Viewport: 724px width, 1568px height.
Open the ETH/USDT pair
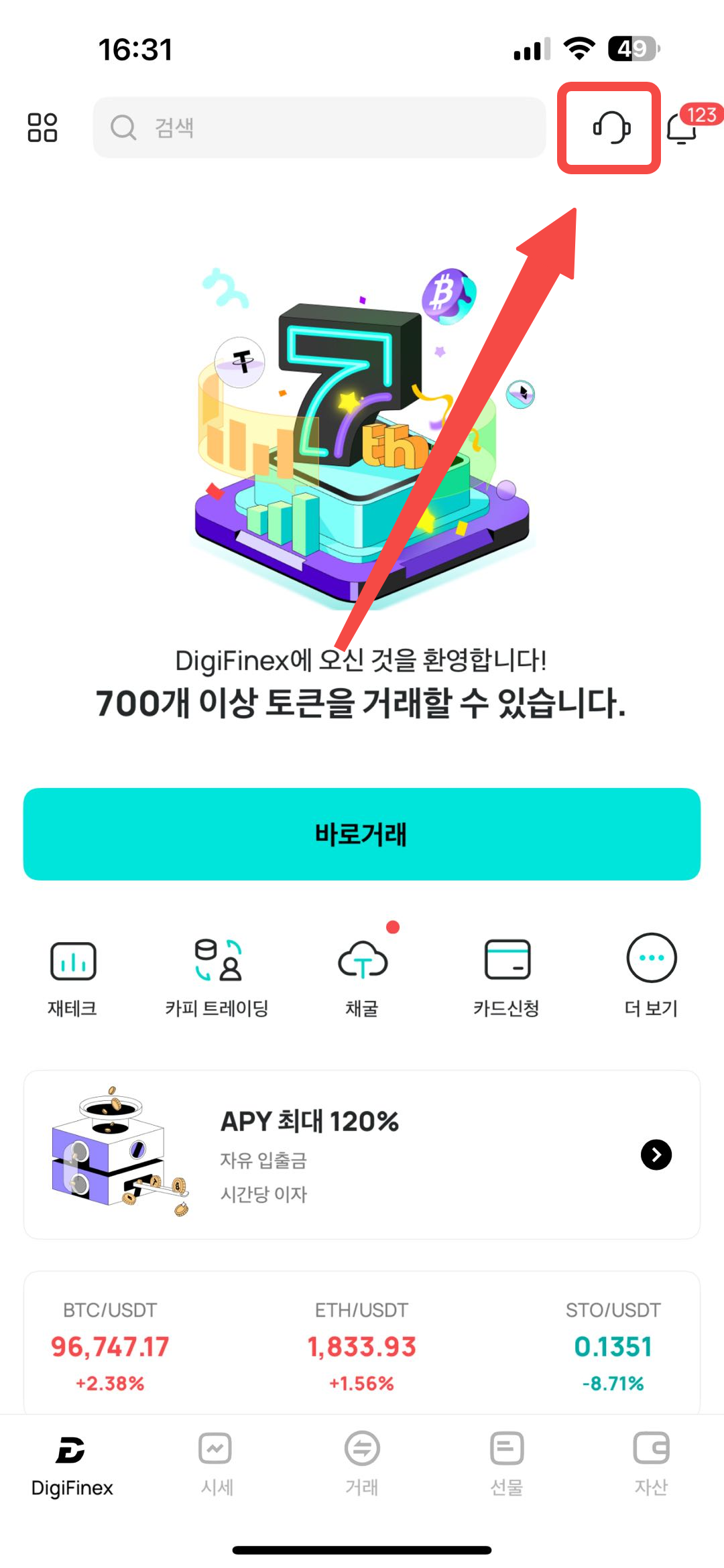pos(362,1346)
